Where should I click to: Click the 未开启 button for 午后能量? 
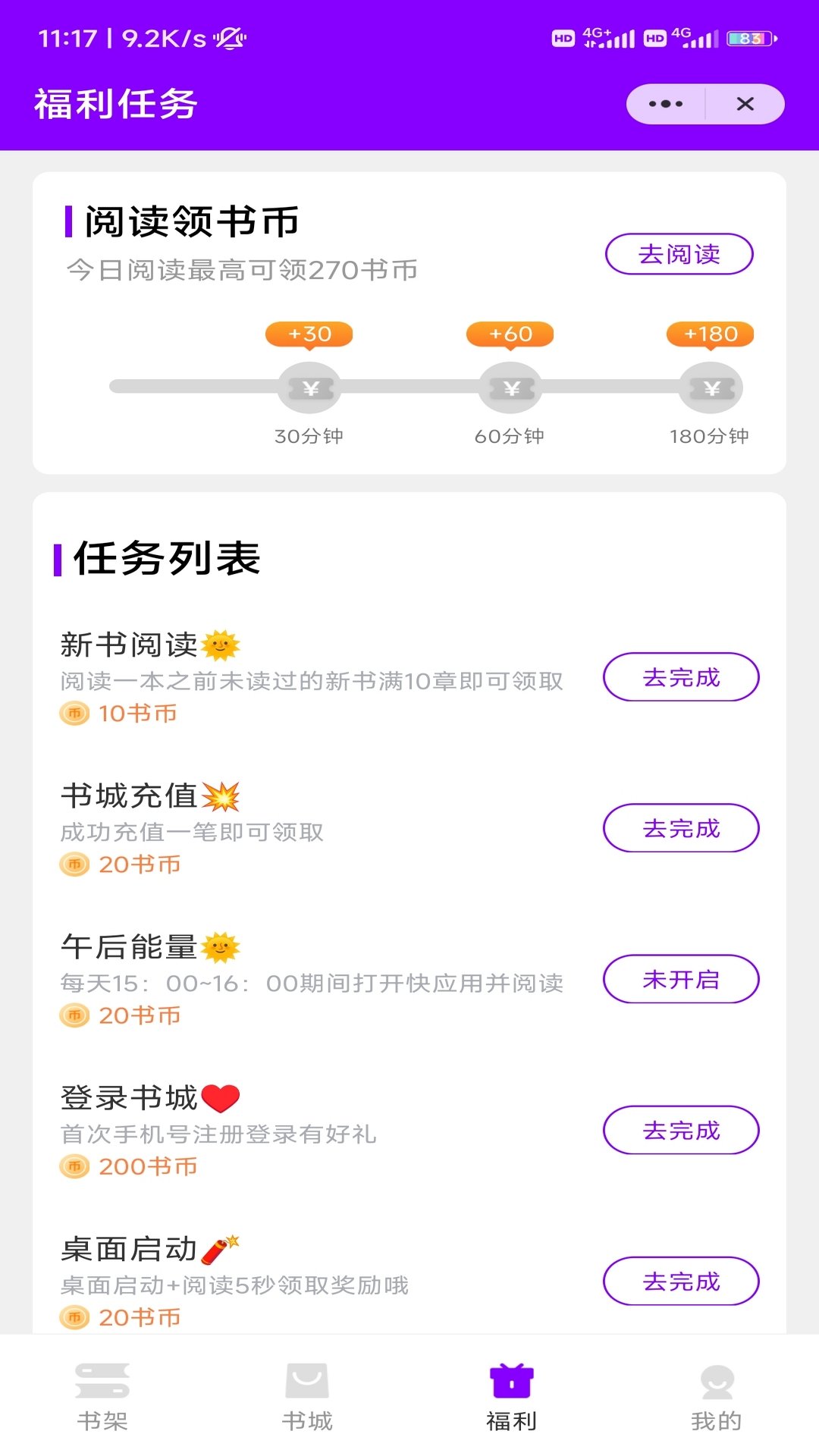click(x=680, y=979)
